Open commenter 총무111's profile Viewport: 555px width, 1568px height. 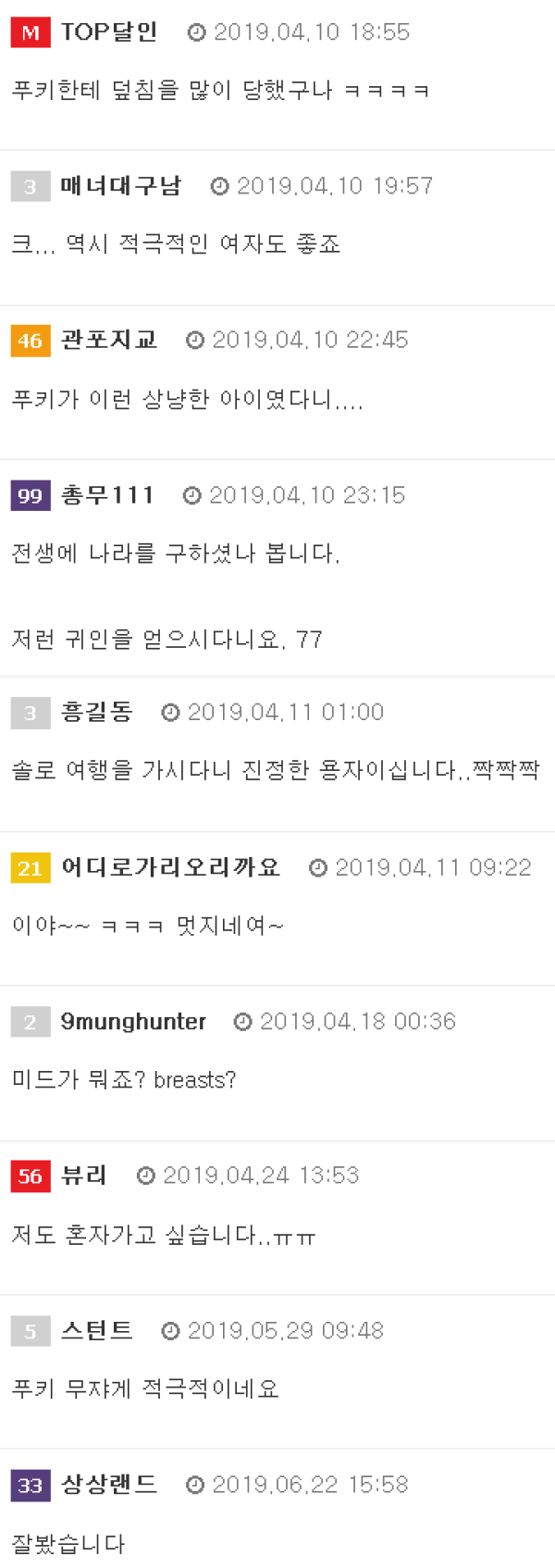pos(106,495)
